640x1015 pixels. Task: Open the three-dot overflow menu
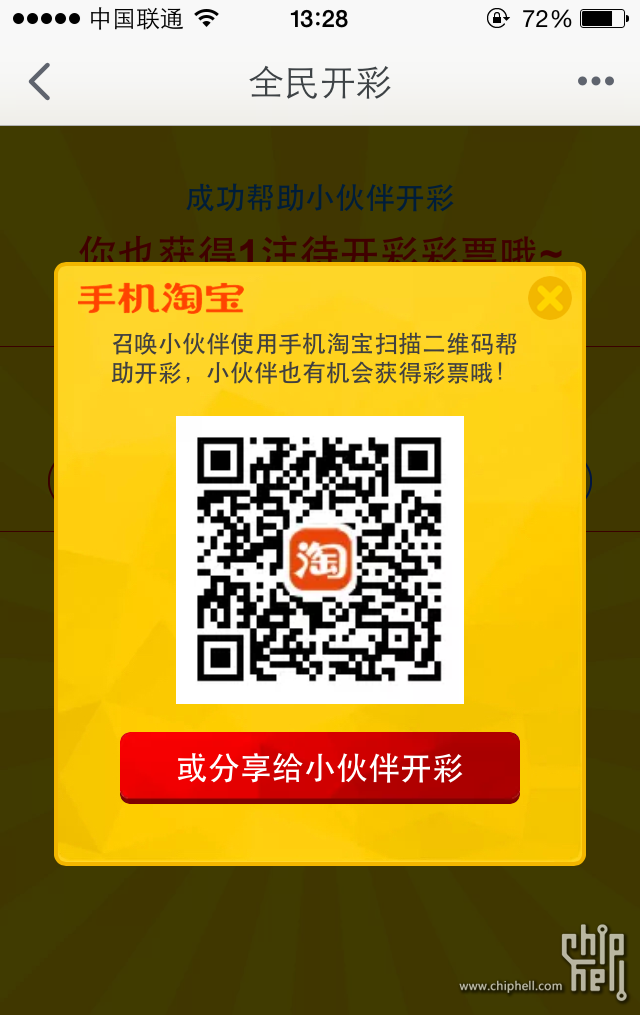click(x=595, y=82)
